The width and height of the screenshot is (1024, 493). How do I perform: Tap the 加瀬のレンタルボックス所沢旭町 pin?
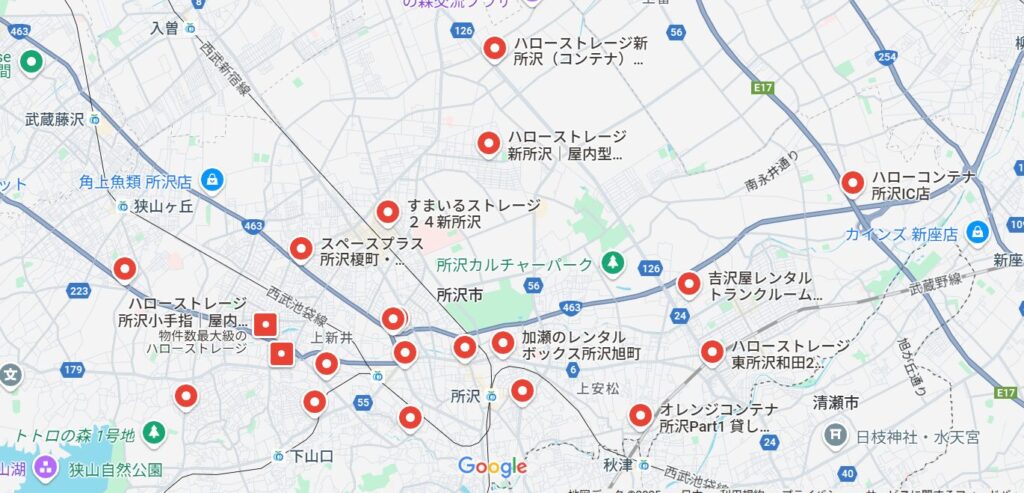[x=502, y=344]
